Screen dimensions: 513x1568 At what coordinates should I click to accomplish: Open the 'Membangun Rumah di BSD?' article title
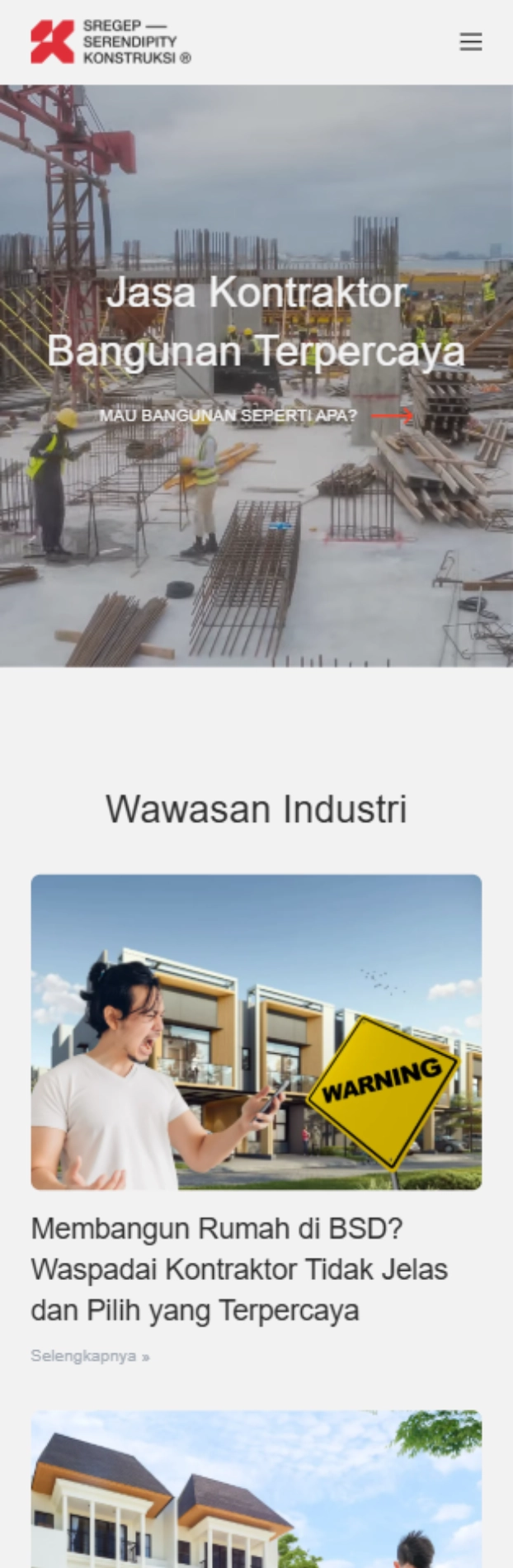tap(239, 1268)
